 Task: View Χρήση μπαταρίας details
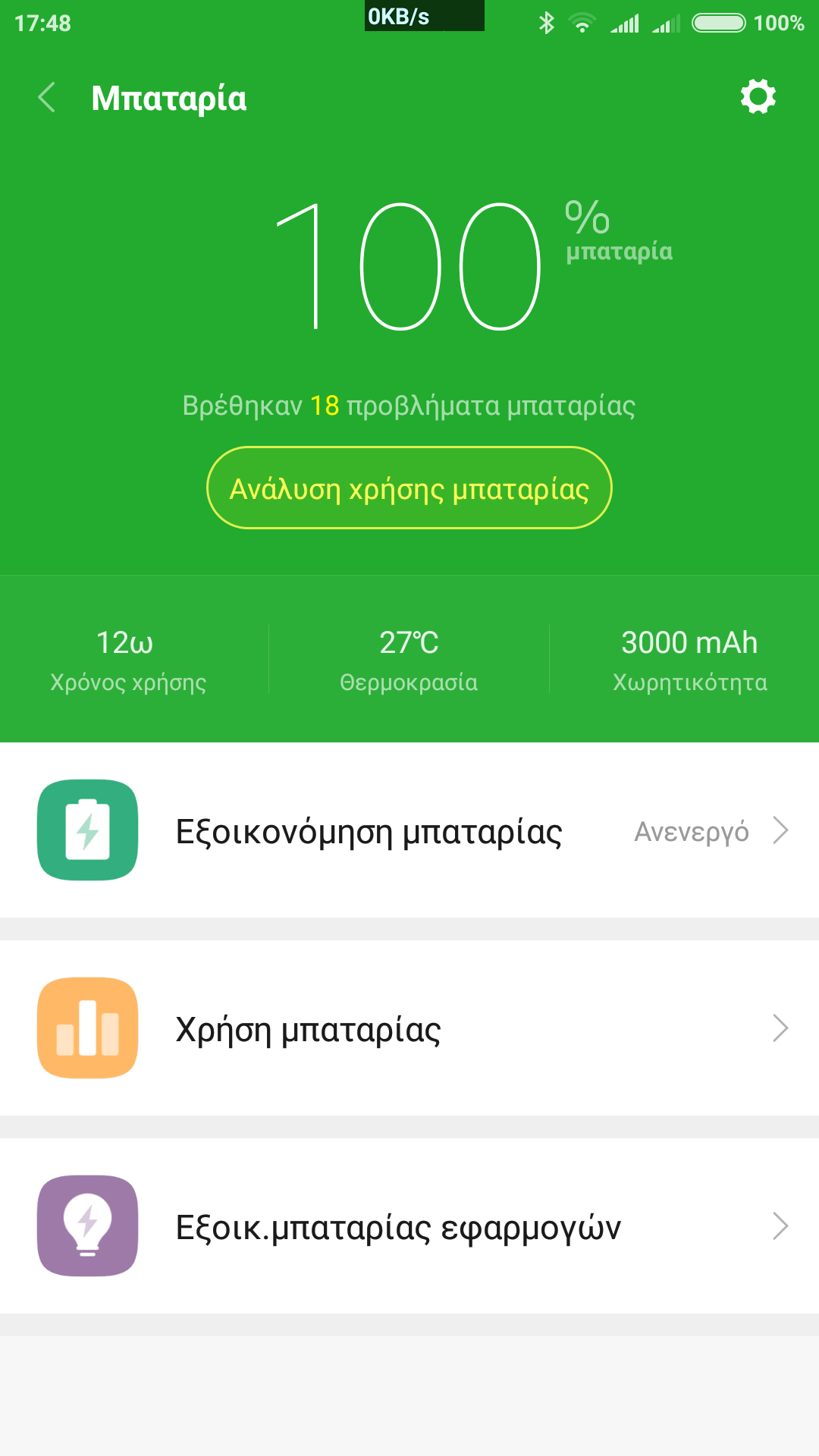(409, 1029)
